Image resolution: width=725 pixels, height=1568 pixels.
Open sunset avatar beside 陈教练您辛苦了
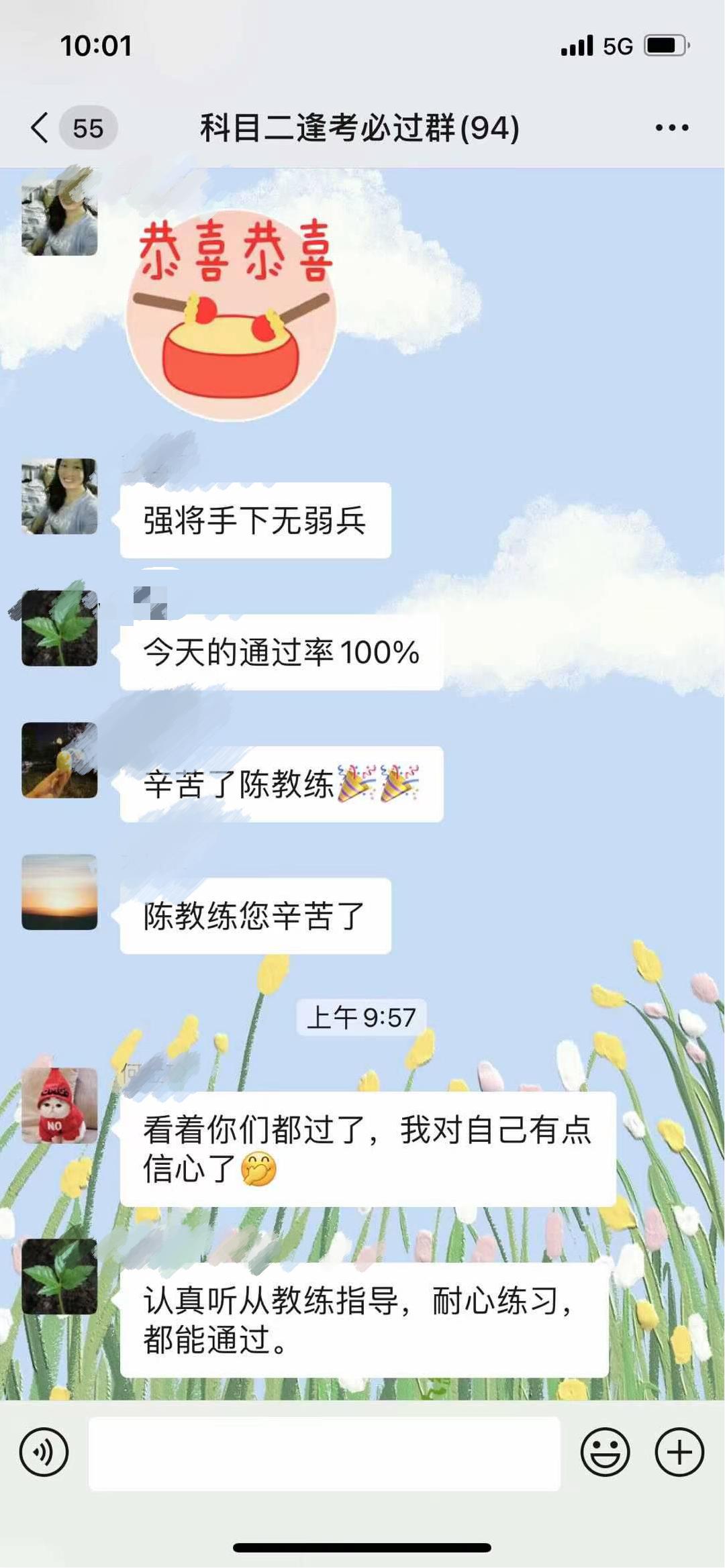[60, 892]
